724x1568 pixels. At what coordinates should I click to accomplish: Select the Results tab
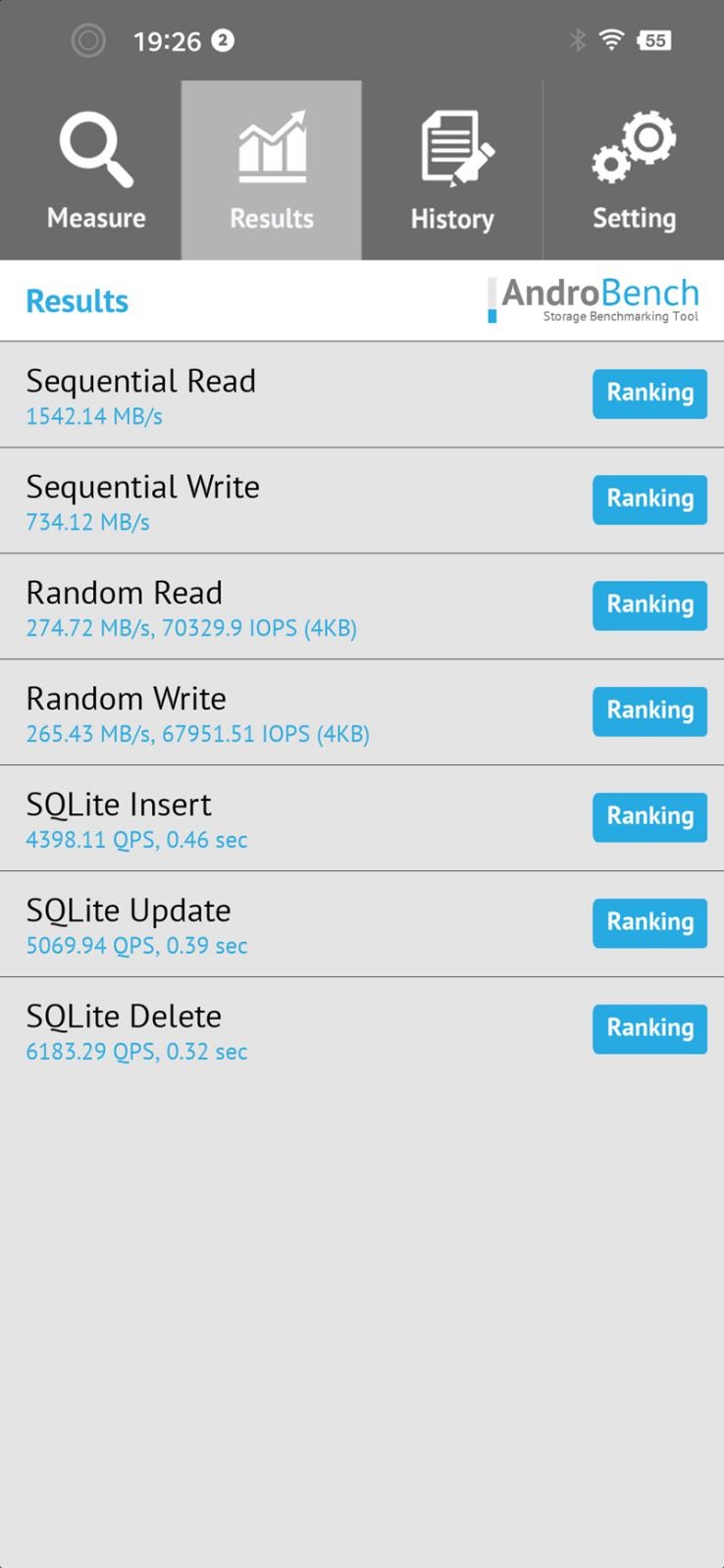coord(272,172)
